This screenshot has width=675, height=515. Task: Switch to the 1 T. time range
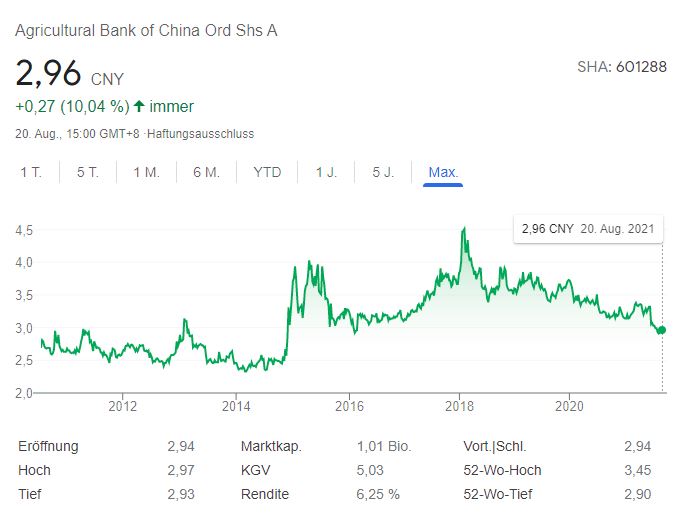tap(31, 172)
